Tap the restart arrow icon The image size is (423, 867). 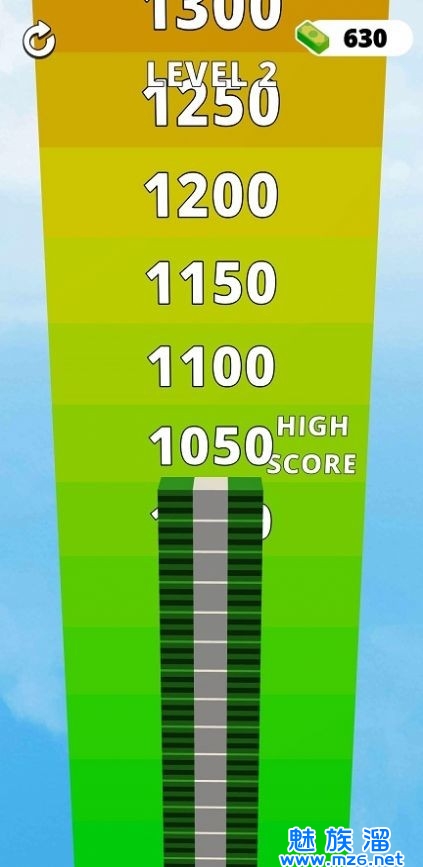[39, 41]
